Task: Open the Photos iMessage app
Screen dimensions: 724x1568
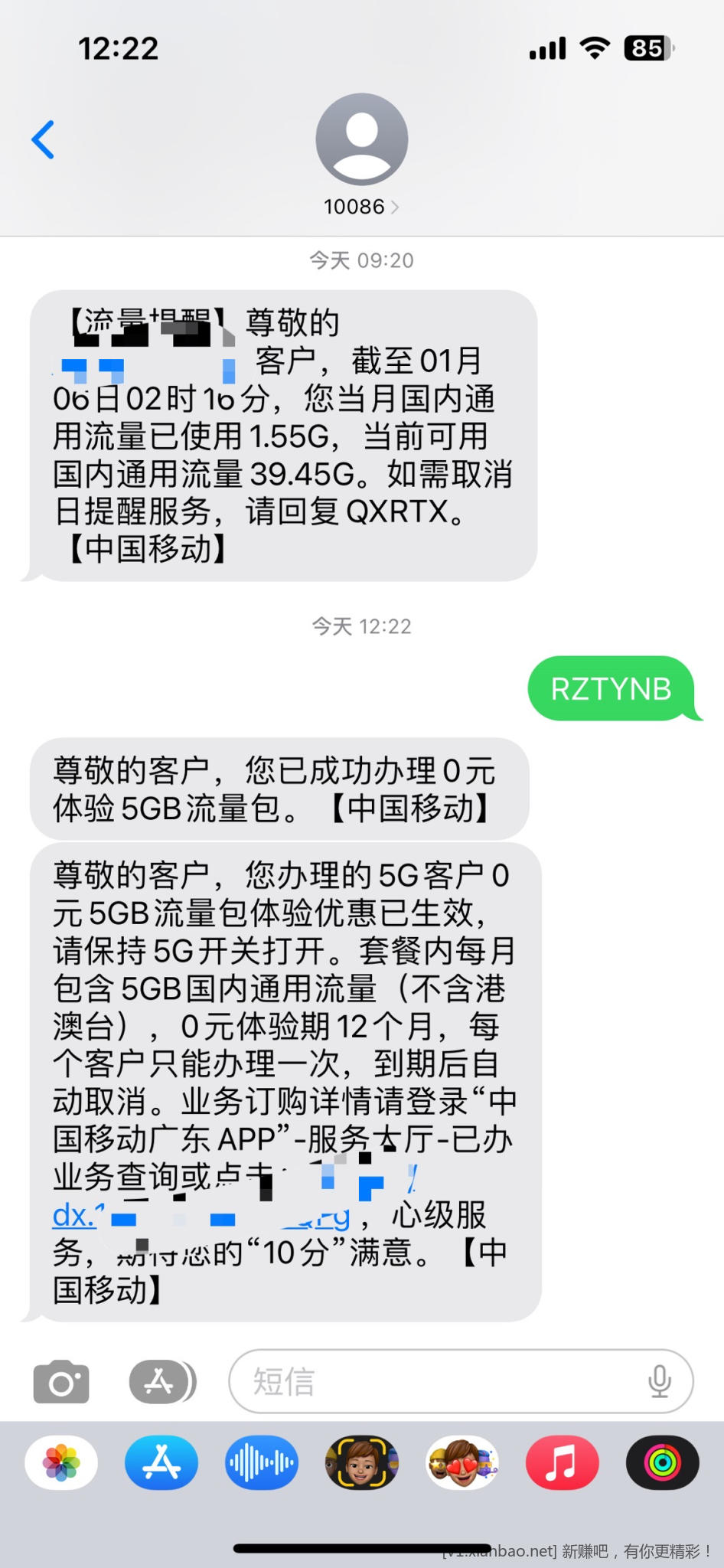Action: (61, 1462)
